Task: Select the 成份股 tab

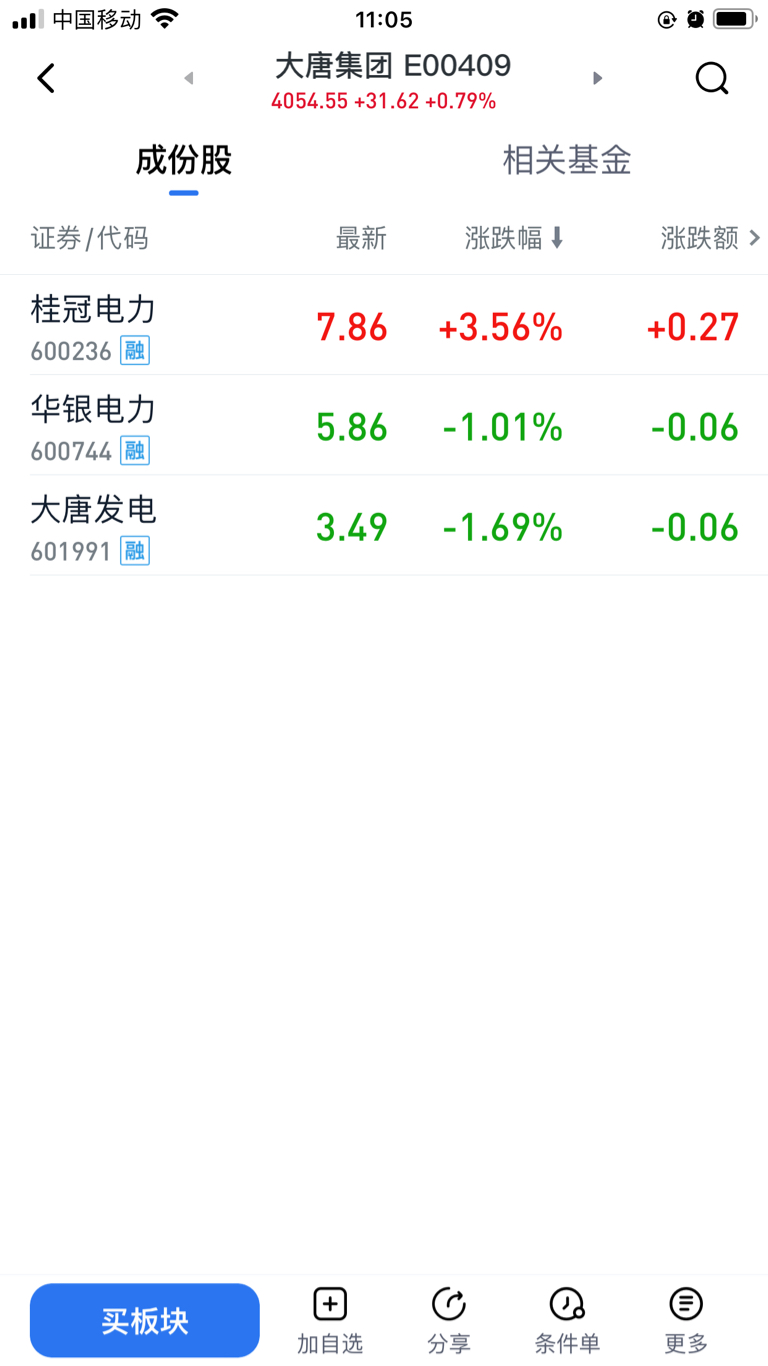Action: point(184,160)
